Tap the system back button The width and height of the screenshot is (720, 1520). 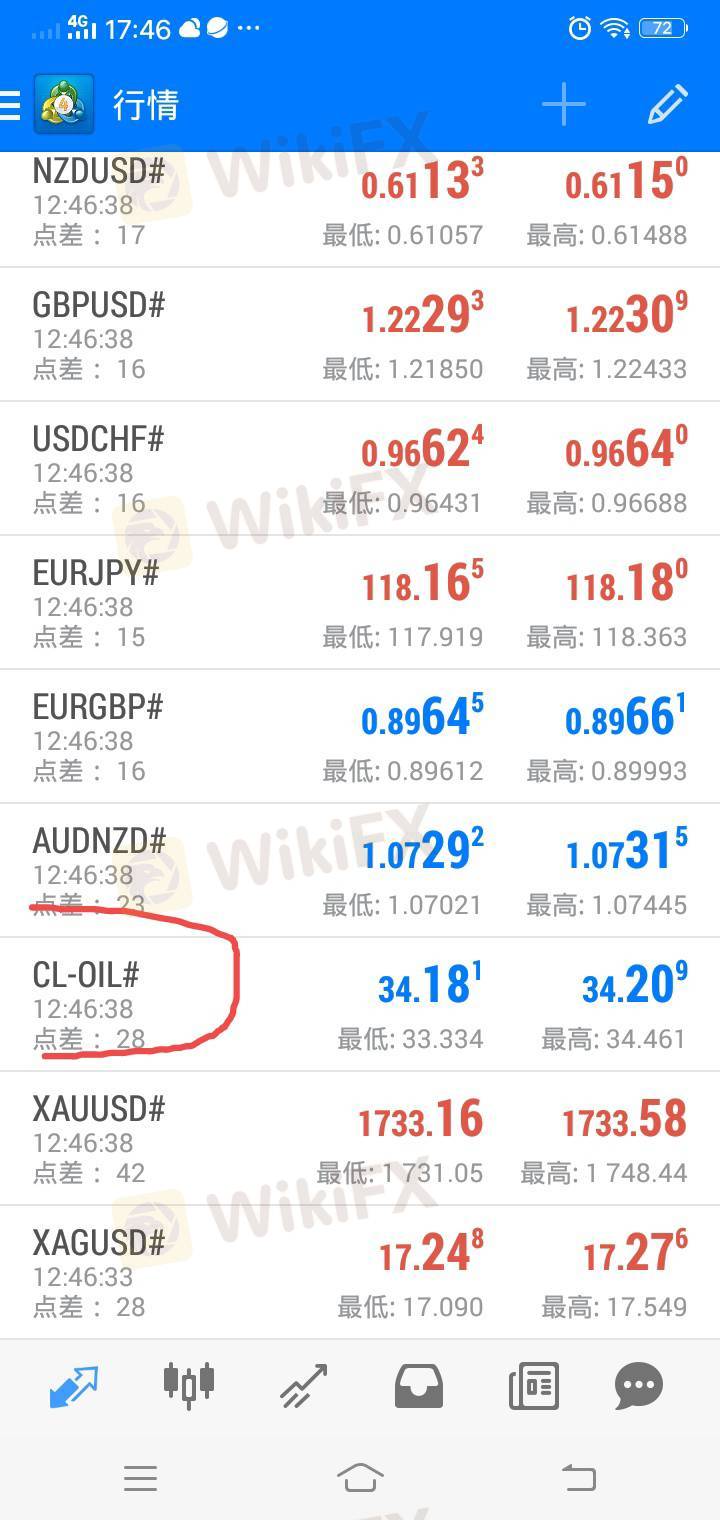click(578, 1477)
